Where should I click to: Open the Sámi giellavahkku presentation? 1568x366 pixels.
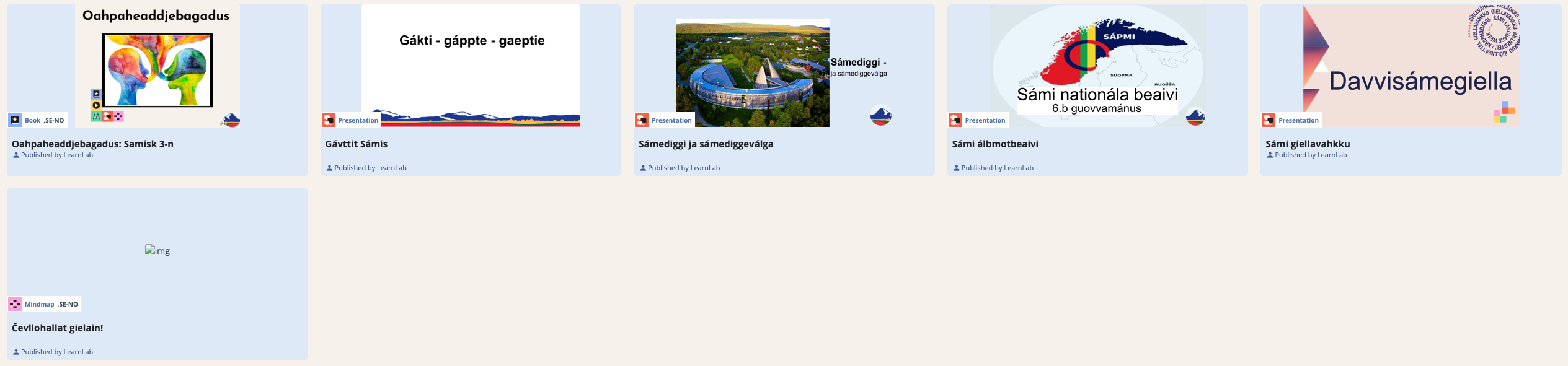1307,144
